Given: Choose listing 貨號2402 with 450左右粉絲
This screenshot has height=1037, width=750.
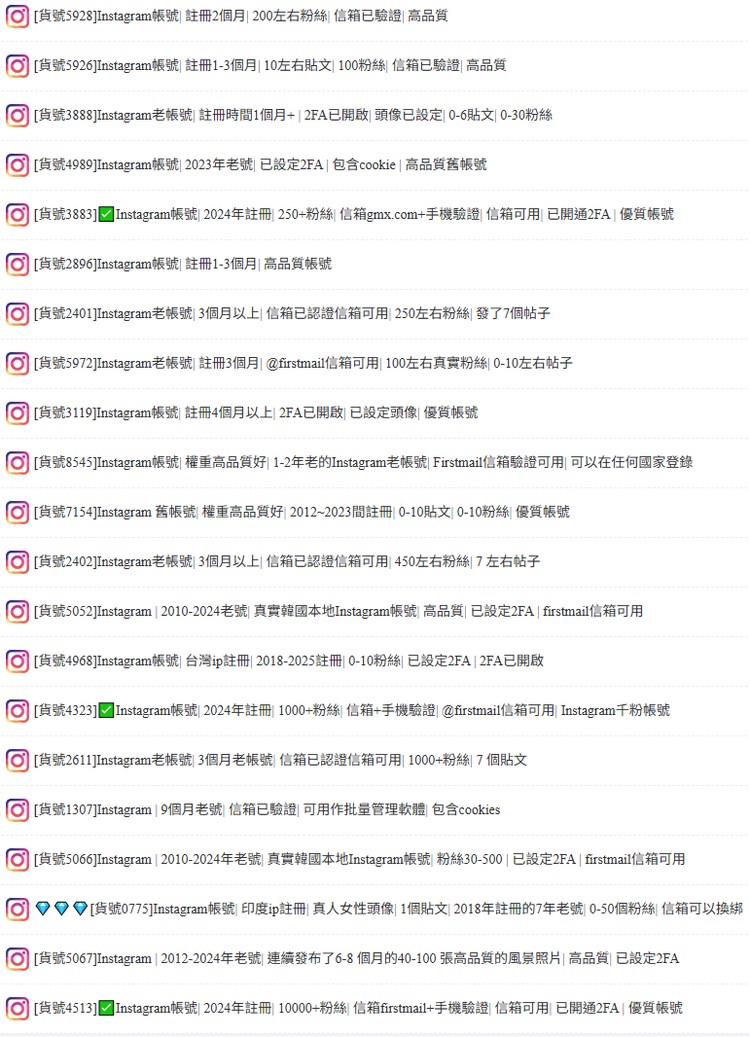Looking at the screenshot, I should point(287,561).
